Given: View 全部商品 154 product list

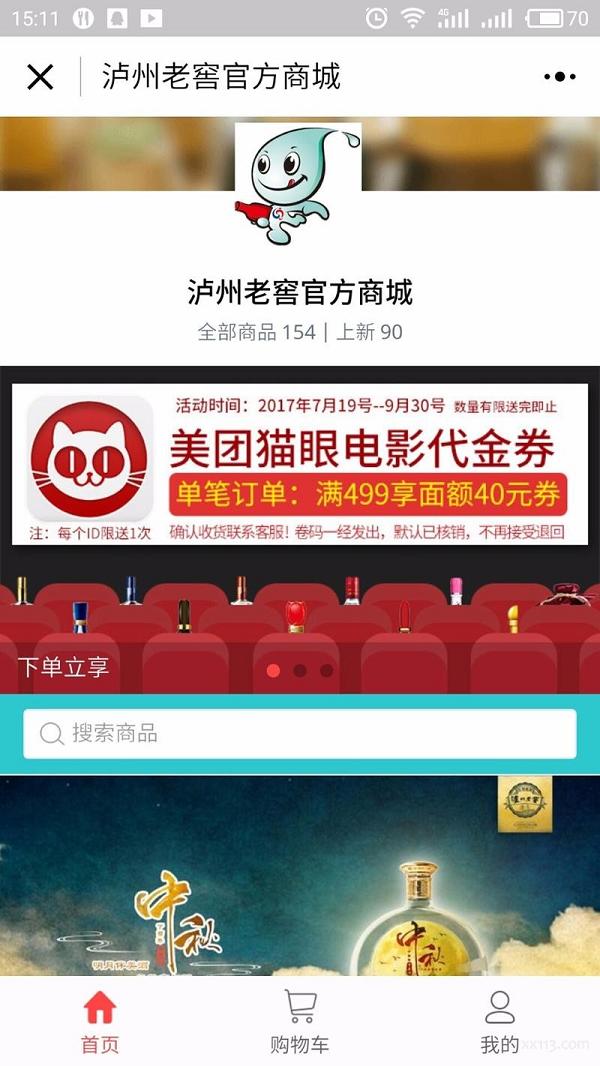Looking at the screenshot, I should 256,332.
